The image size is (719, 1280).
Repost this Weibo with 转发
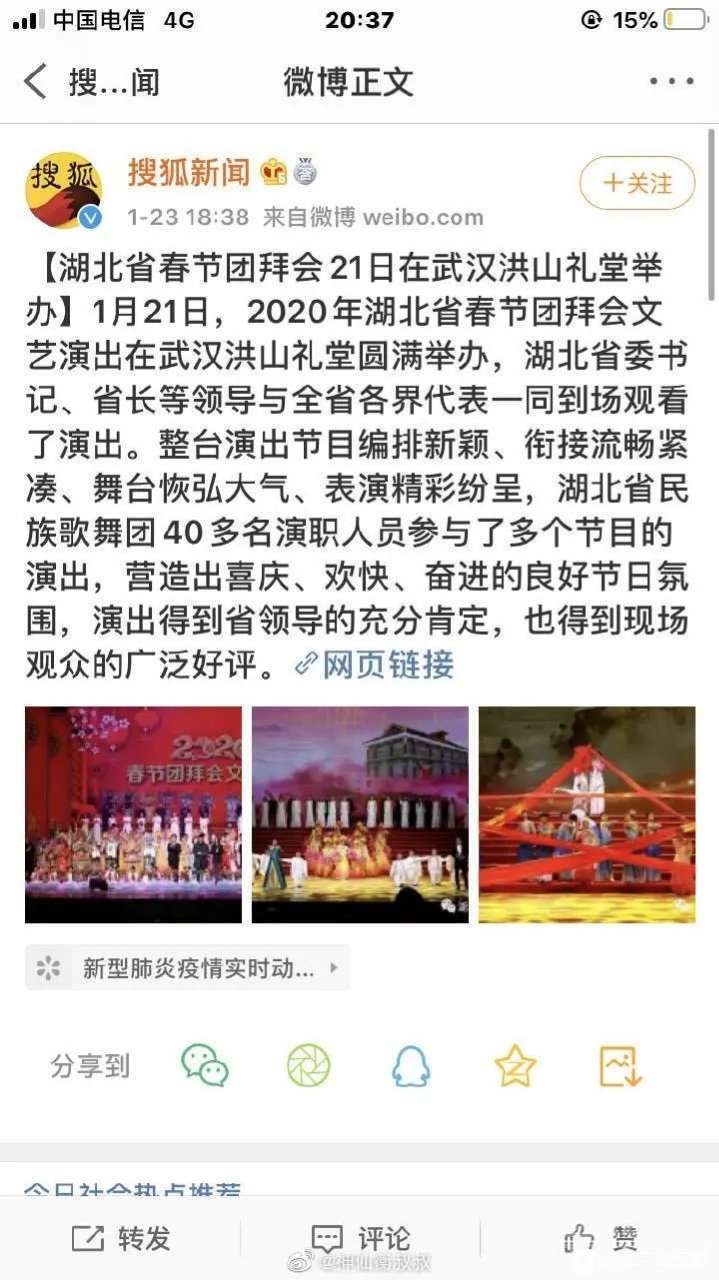coord(120,1240)
